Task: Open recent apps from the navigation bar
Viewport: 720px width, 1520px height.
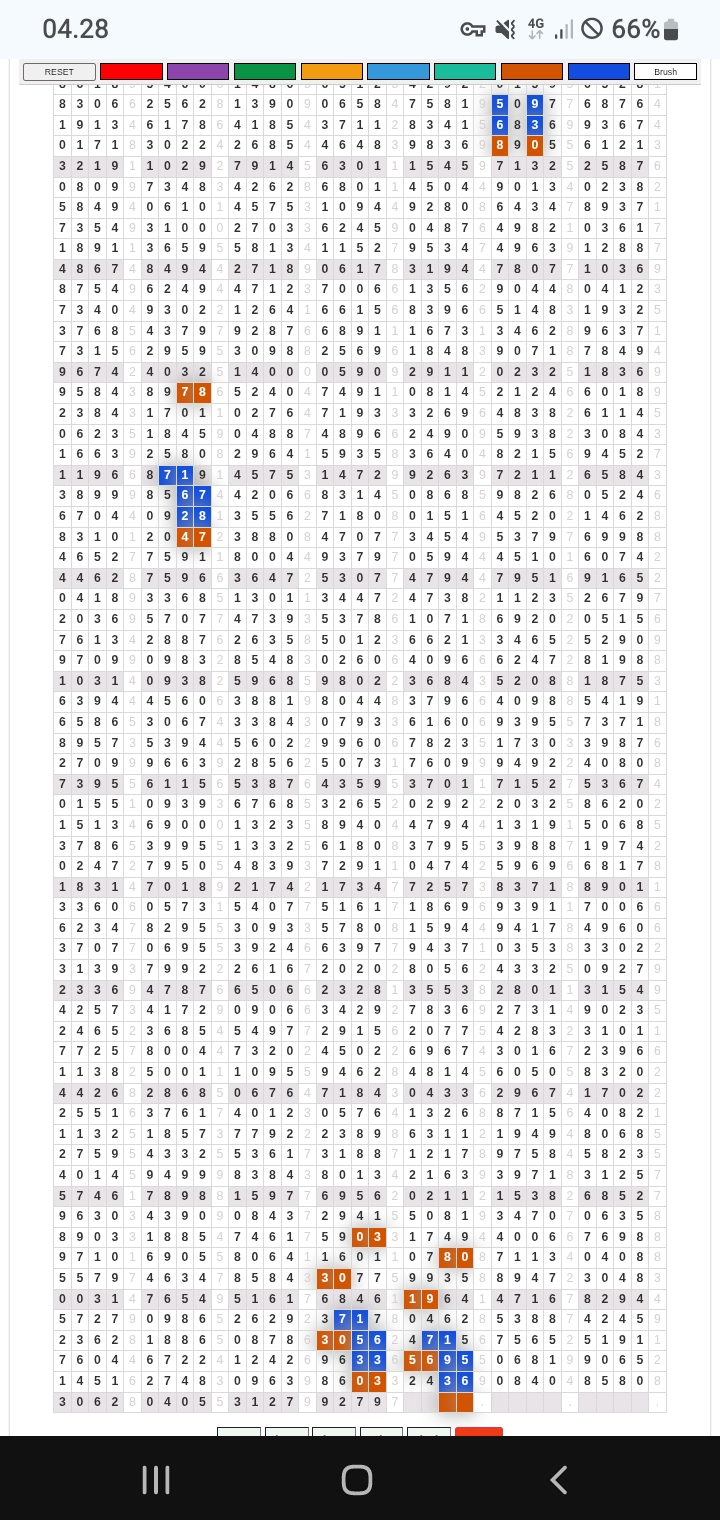Action: [156, 1479]
